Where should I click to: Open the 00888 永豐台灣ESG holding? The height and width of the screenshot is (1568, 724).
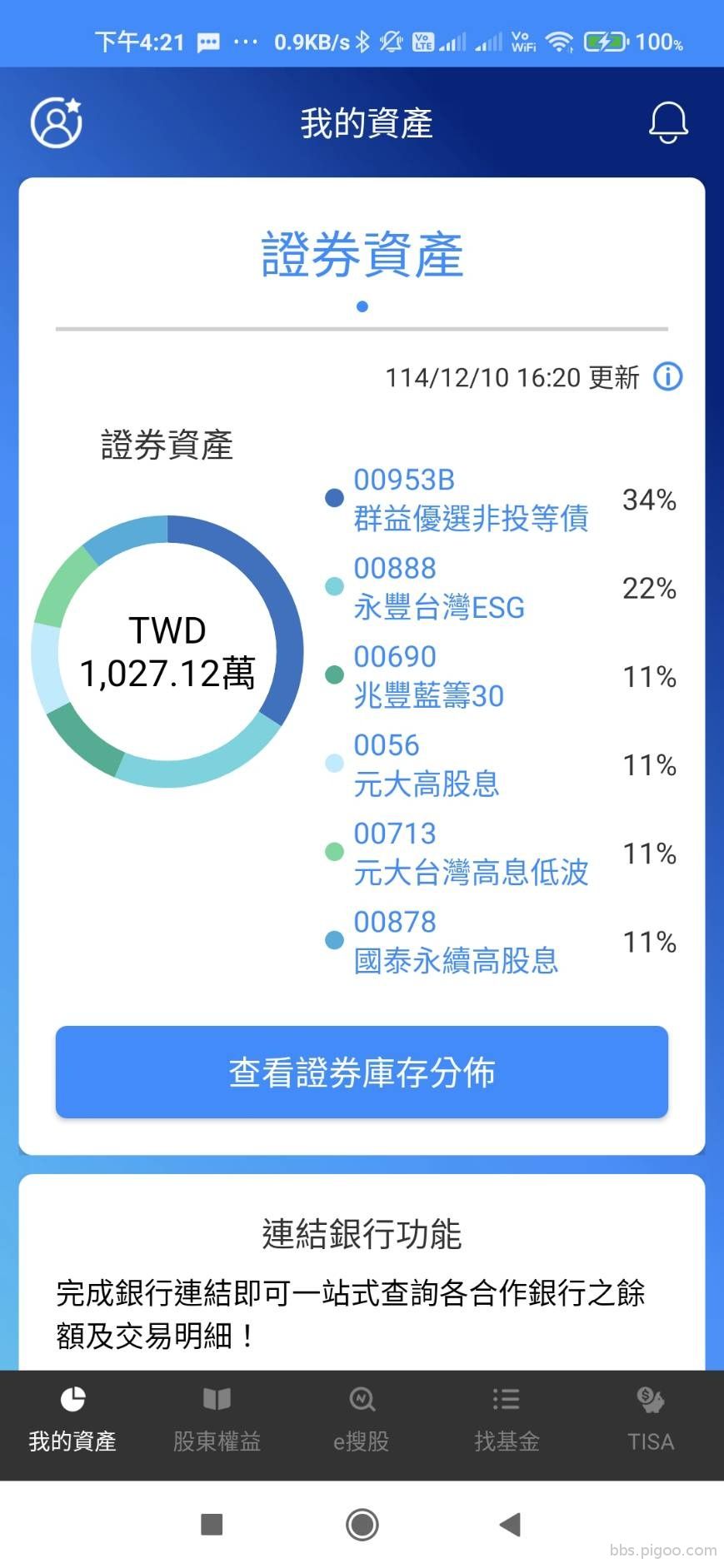(x=439, y=587)
